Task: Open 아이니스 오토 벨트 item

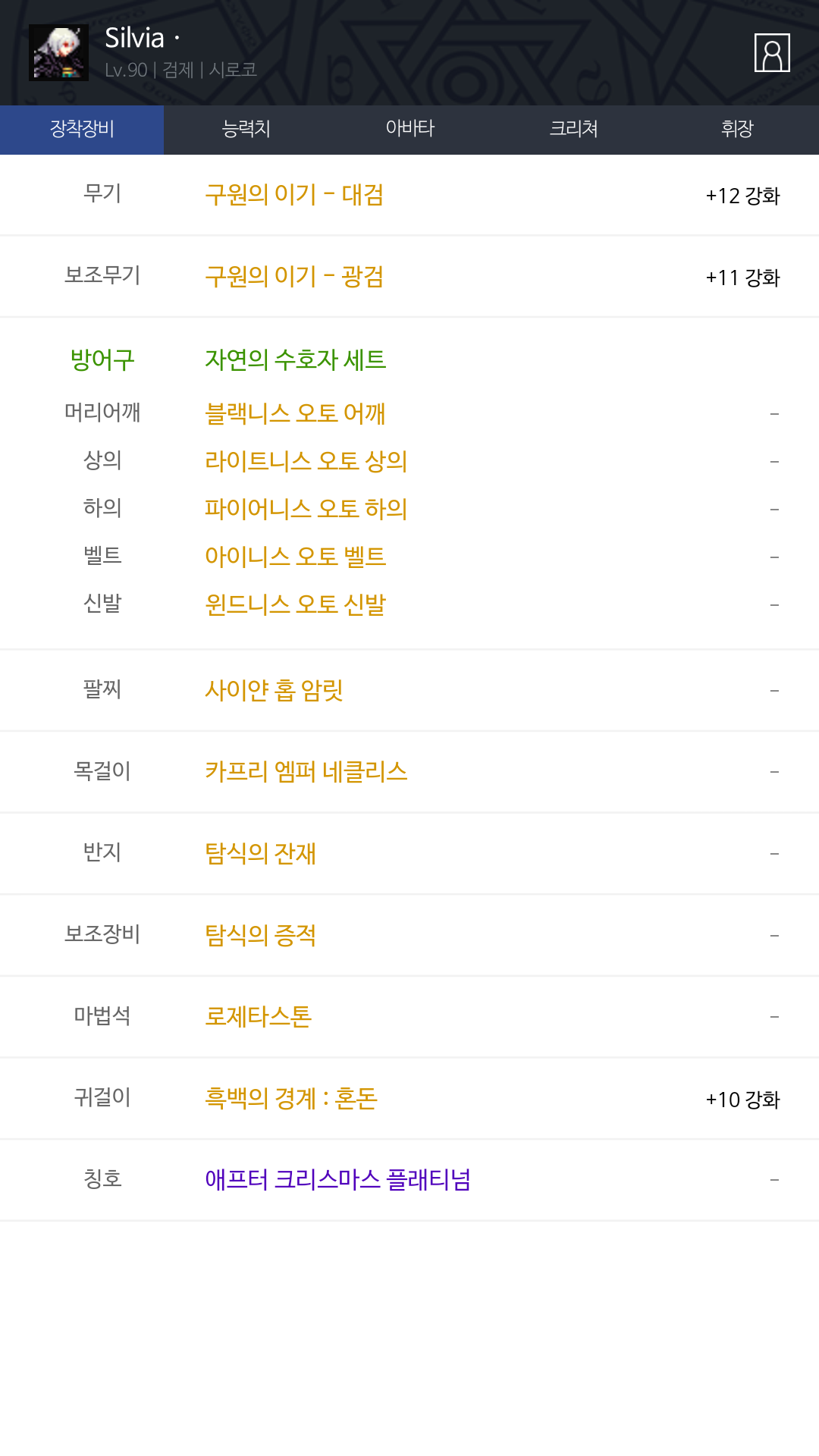Action: [296, 557]
